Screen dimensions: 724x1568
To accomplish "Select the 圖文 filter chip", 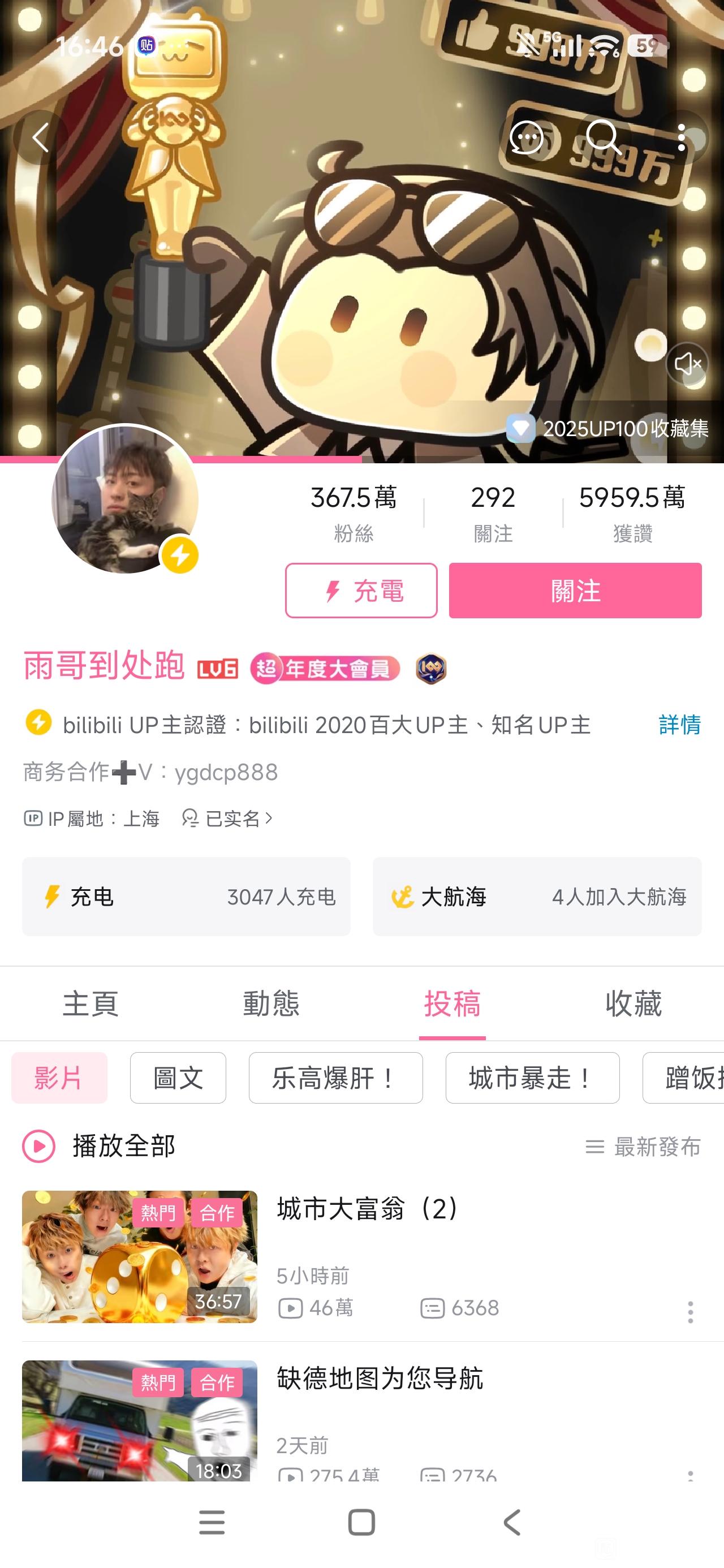I will pos(178,1078).
